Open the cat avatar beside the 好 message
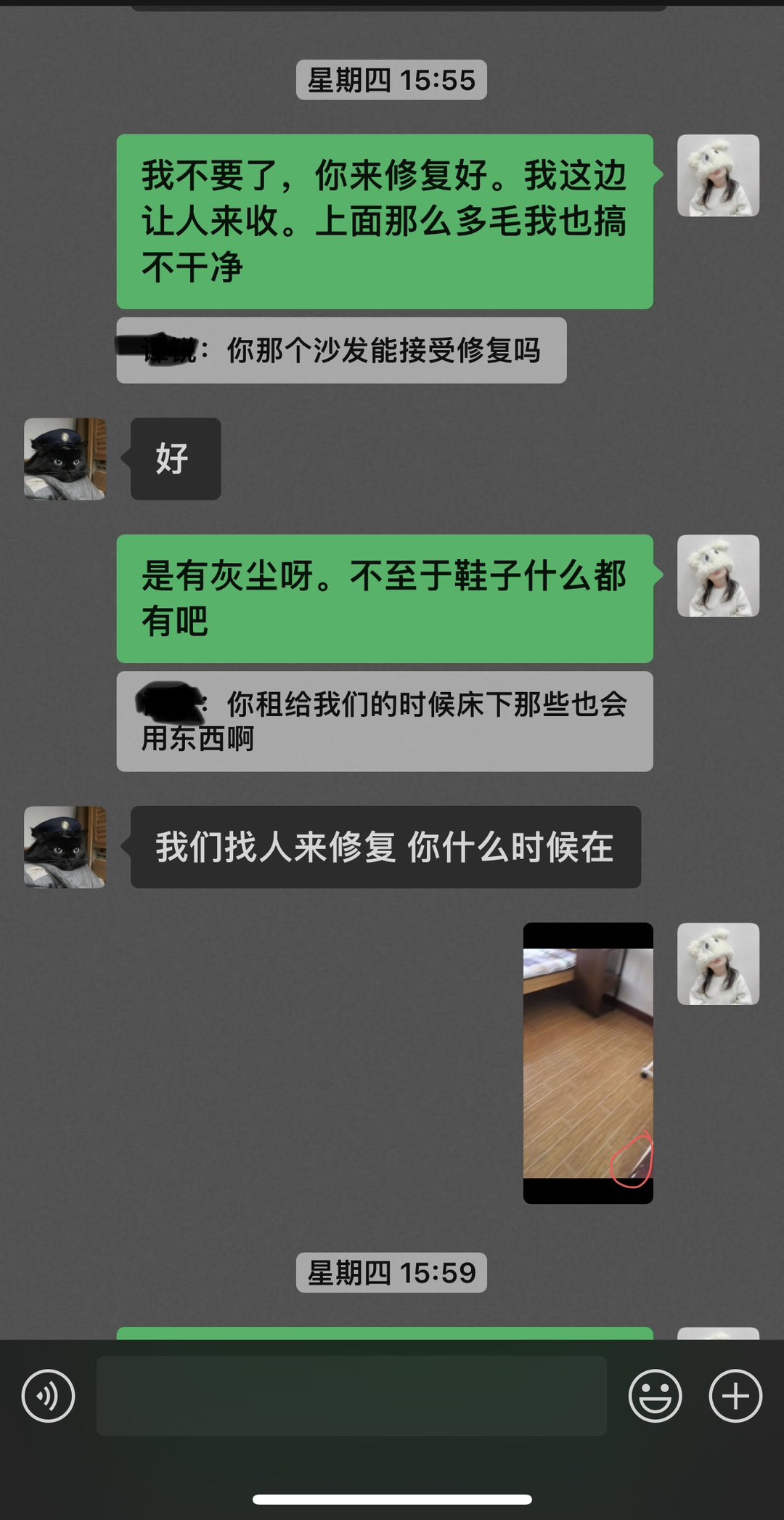Image resolution: width=784 pixels, height=1520 pixels. 65,458
